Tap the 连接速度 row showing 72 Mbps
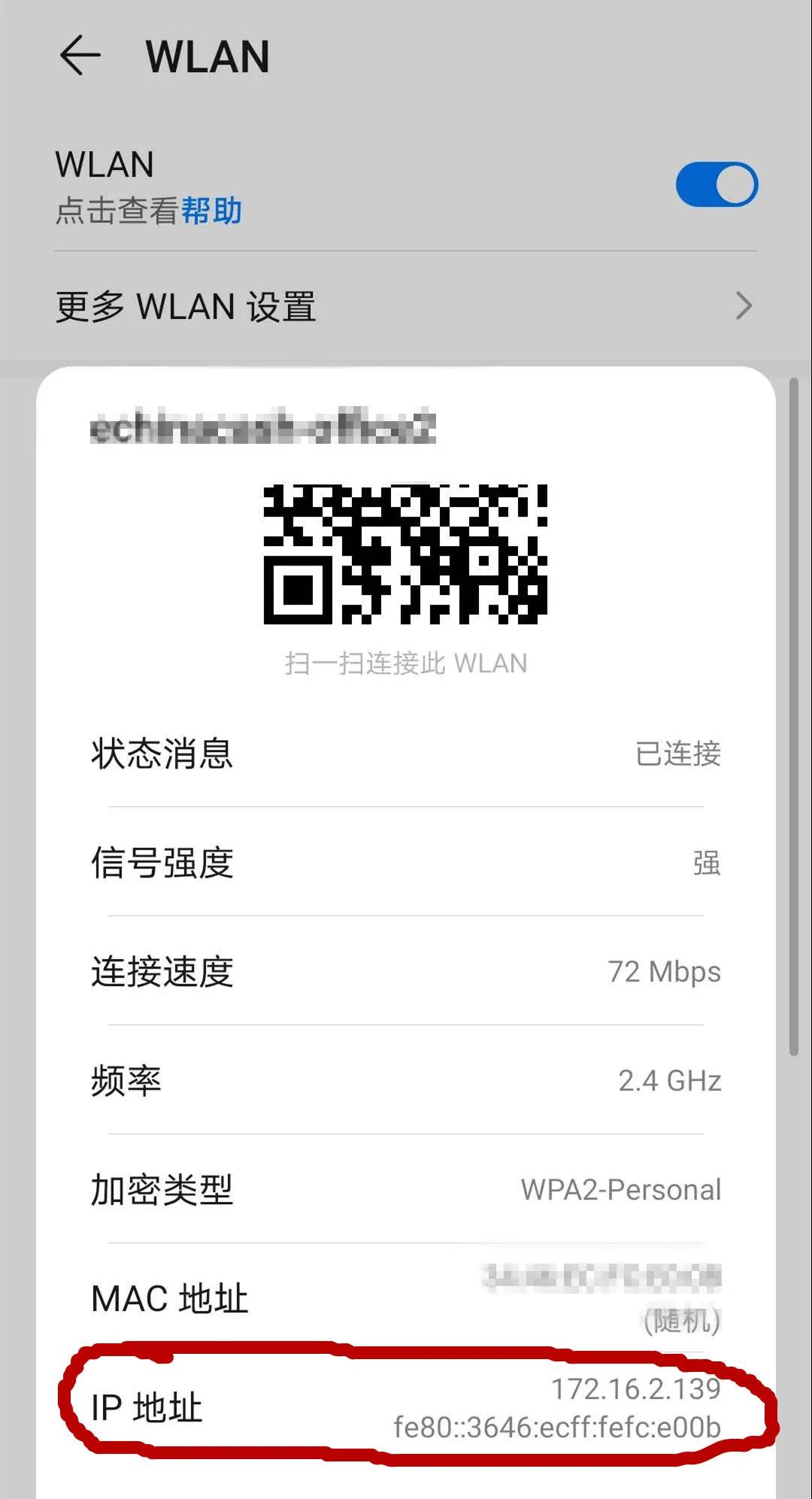The width and height of the screenshot is (812, 1499). coord(406,972)
